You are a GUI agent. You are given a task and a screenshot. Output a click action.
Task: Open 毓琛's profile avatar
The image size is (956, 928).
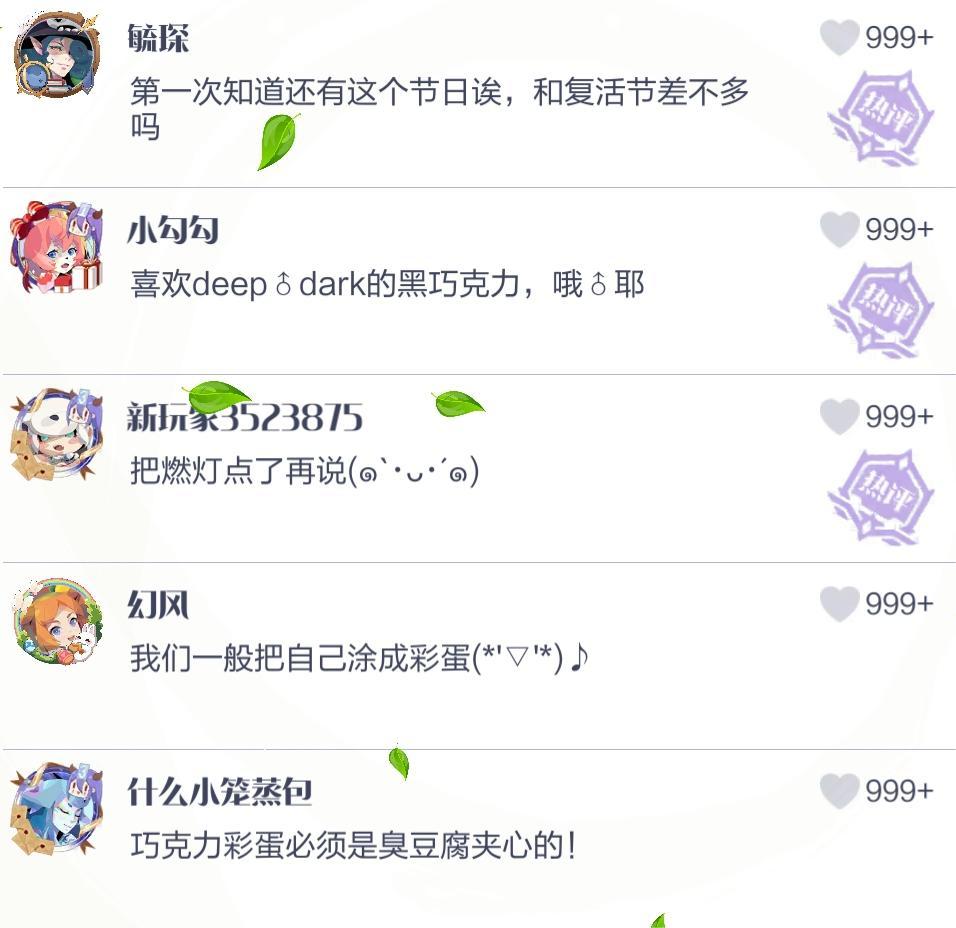click(x=57, y=55)
